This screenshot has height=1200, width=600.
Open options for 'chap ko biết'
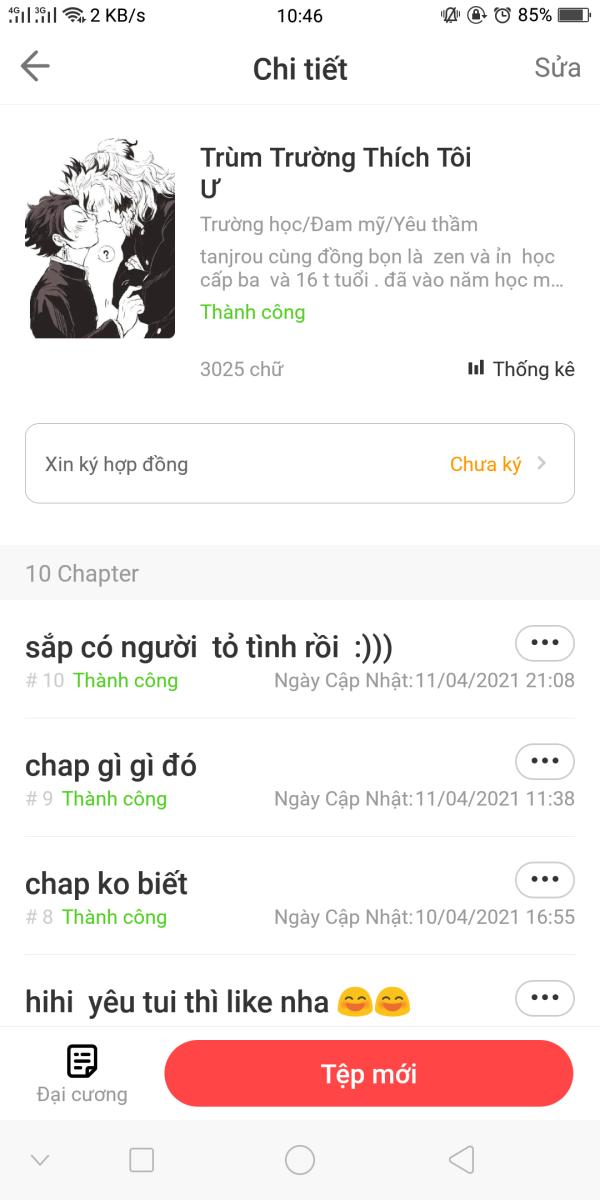click(x=545, y=880)
